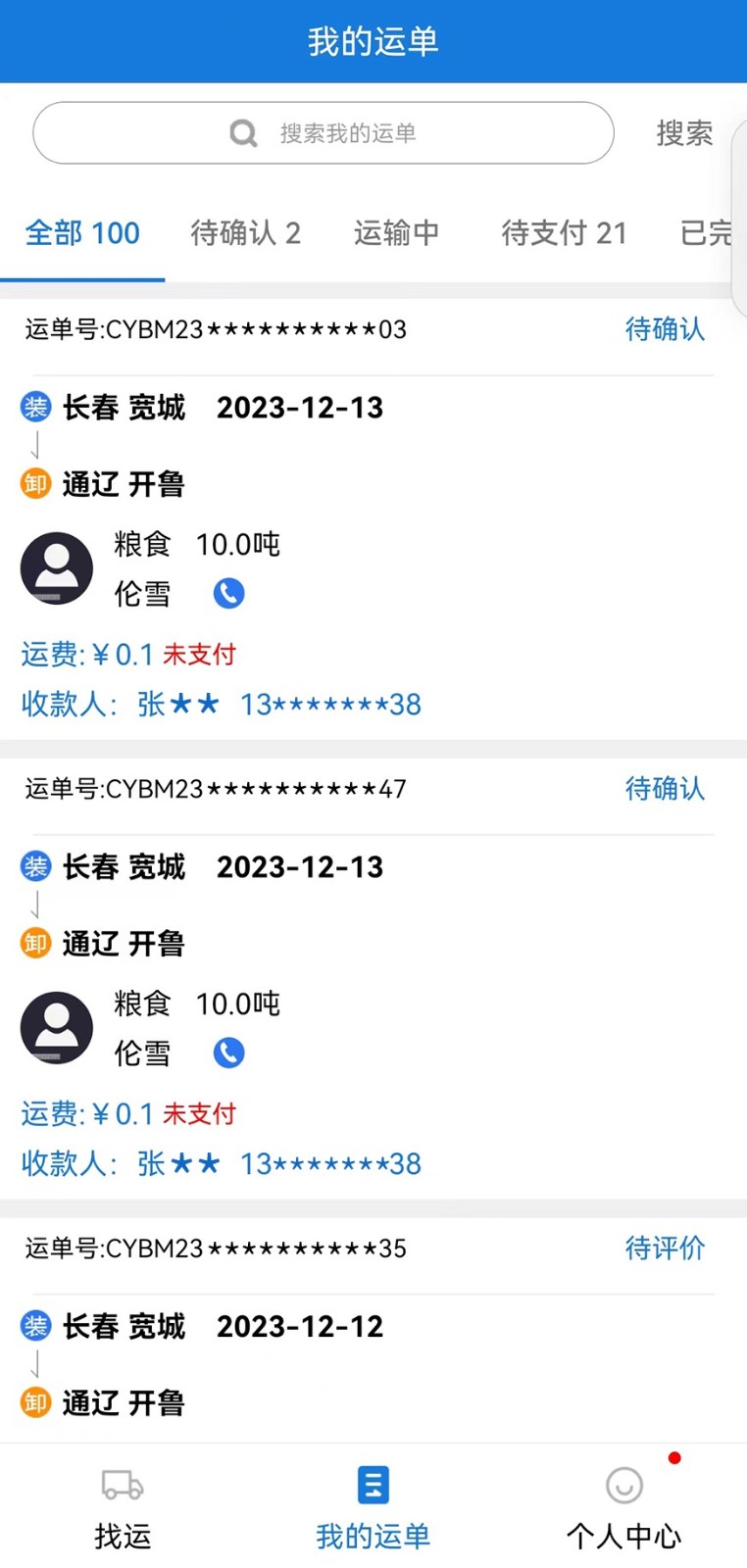This screenshot has height=1568, width=747.
Task: Switch to the 待确认 2 tab
Action: (x=246, y=233)
